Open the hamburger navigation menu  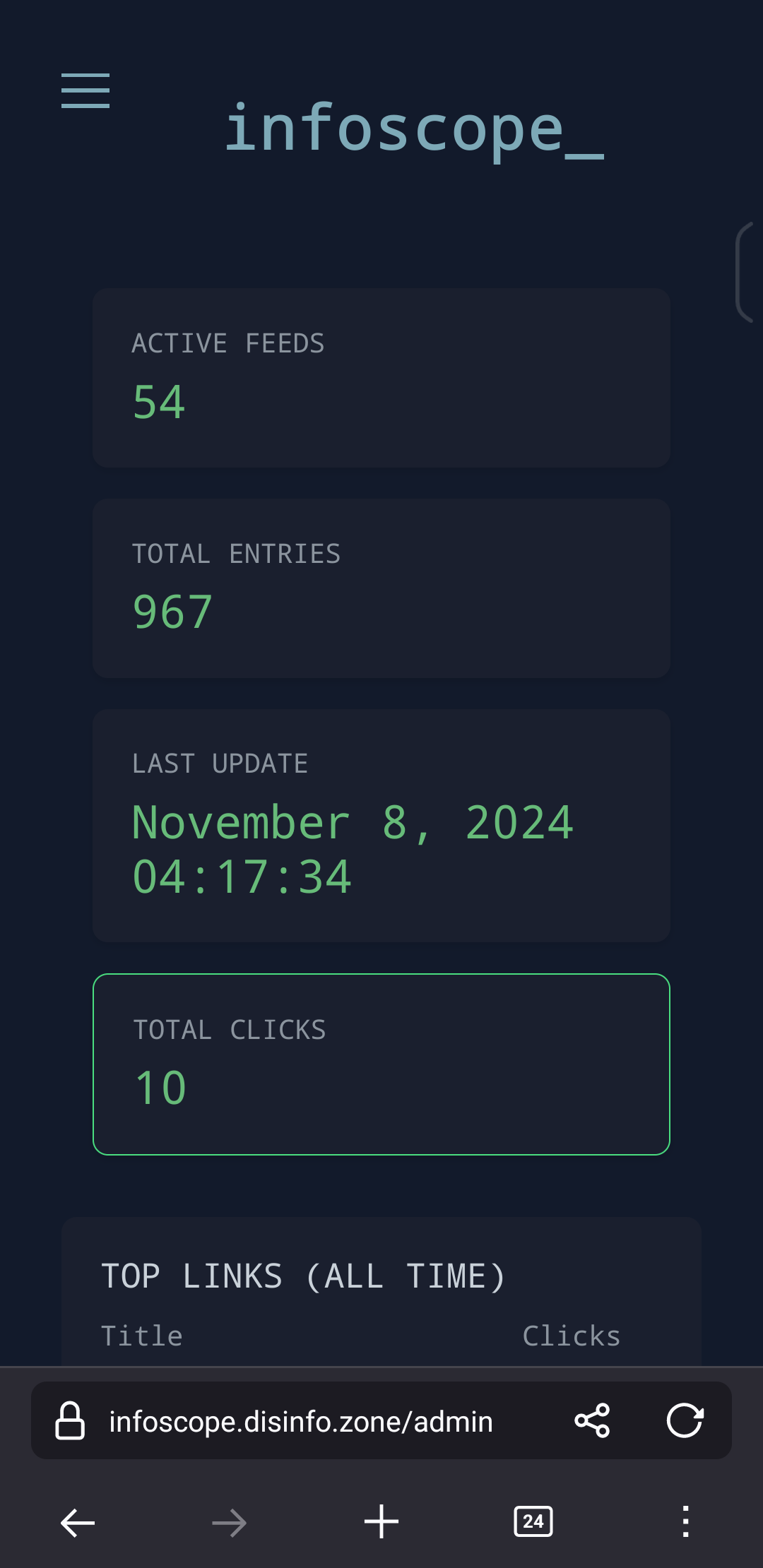tap(85, 91)
